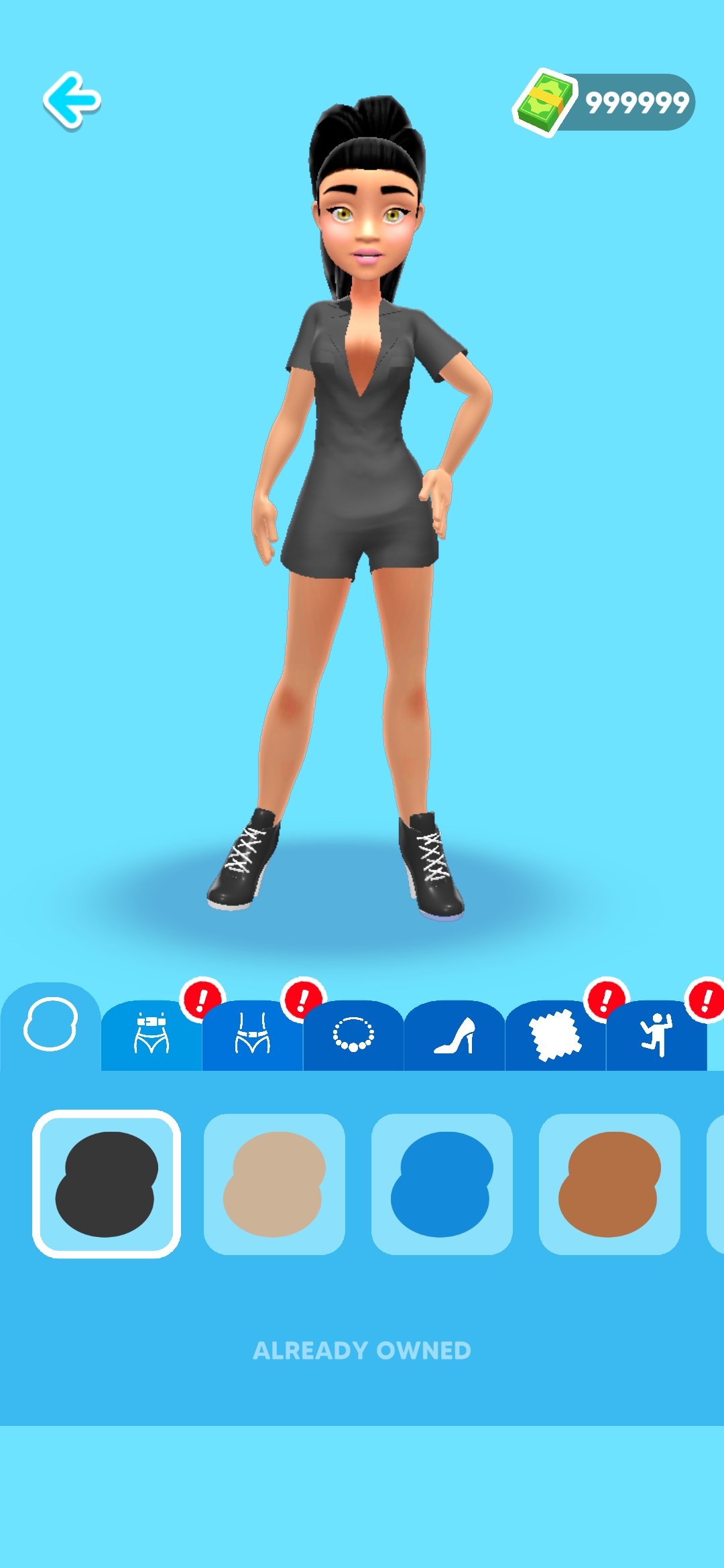This screenshot has width=724, height=1568.
Task: Go back using the arrow icon
Action: [x=72, y=101]
